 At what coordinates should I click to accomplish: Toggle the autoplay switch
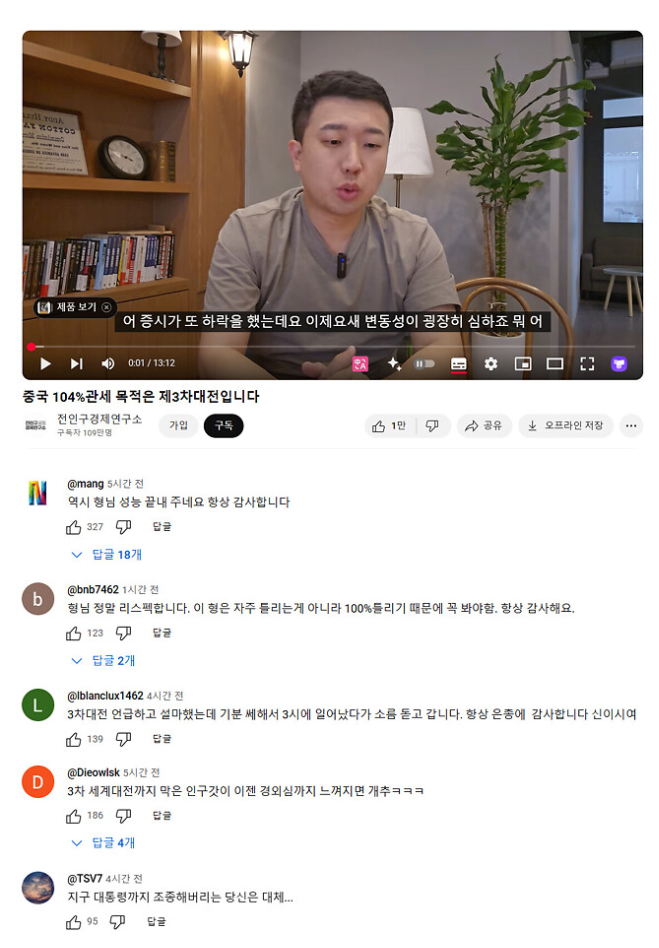point(425,364)
